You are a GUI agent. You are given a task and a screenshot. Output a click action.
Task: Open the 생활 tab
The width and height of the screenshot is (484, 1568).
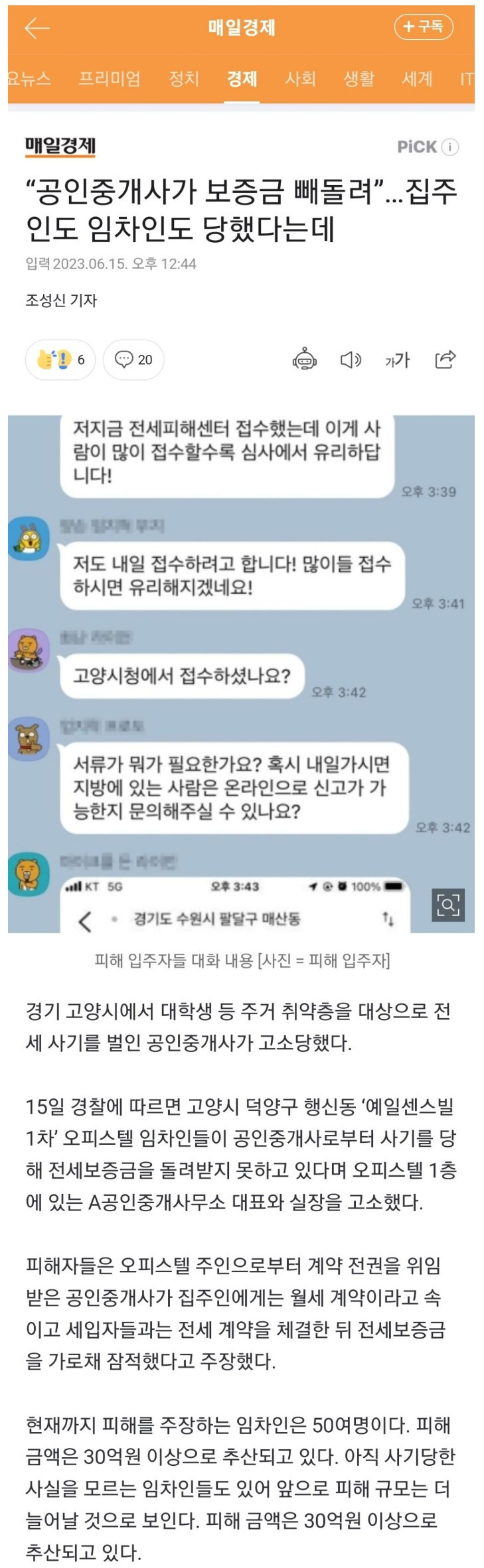(359, 79)
